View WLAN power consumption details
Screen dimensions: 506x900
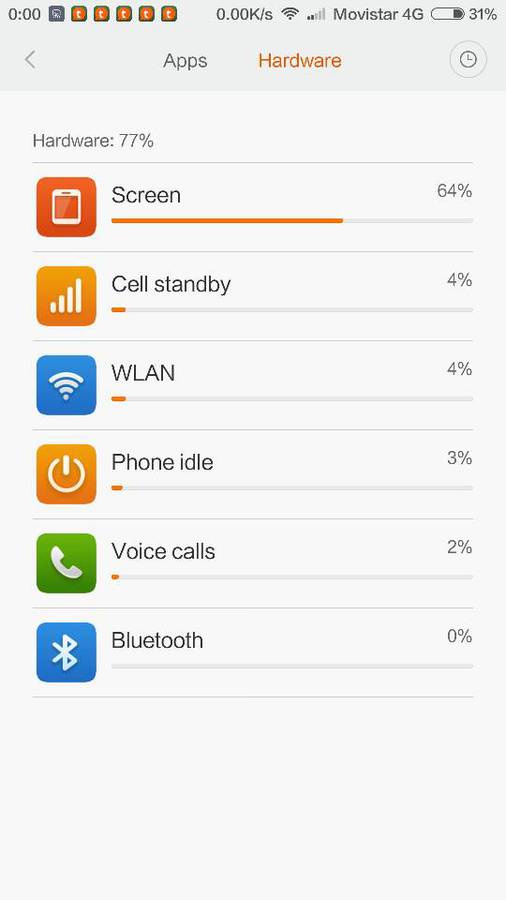coord(253,385)
